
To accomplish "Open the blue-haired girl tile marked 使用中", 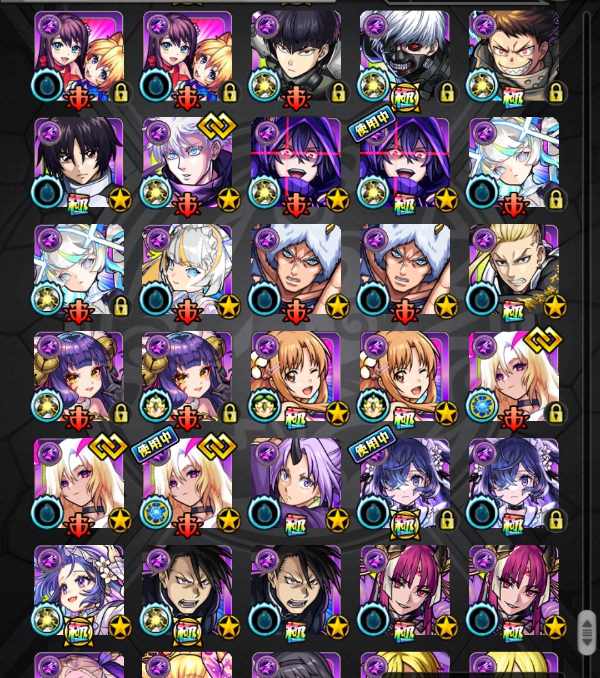I will coord(404,485).
